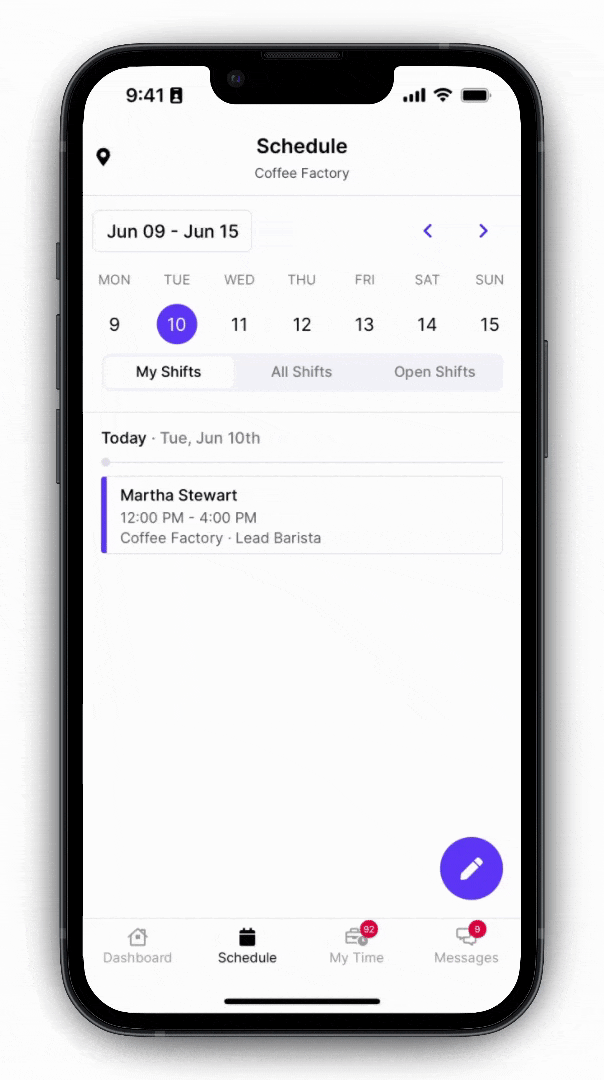
Task: Select Tuesday the 10th
Action: (177, 324)
